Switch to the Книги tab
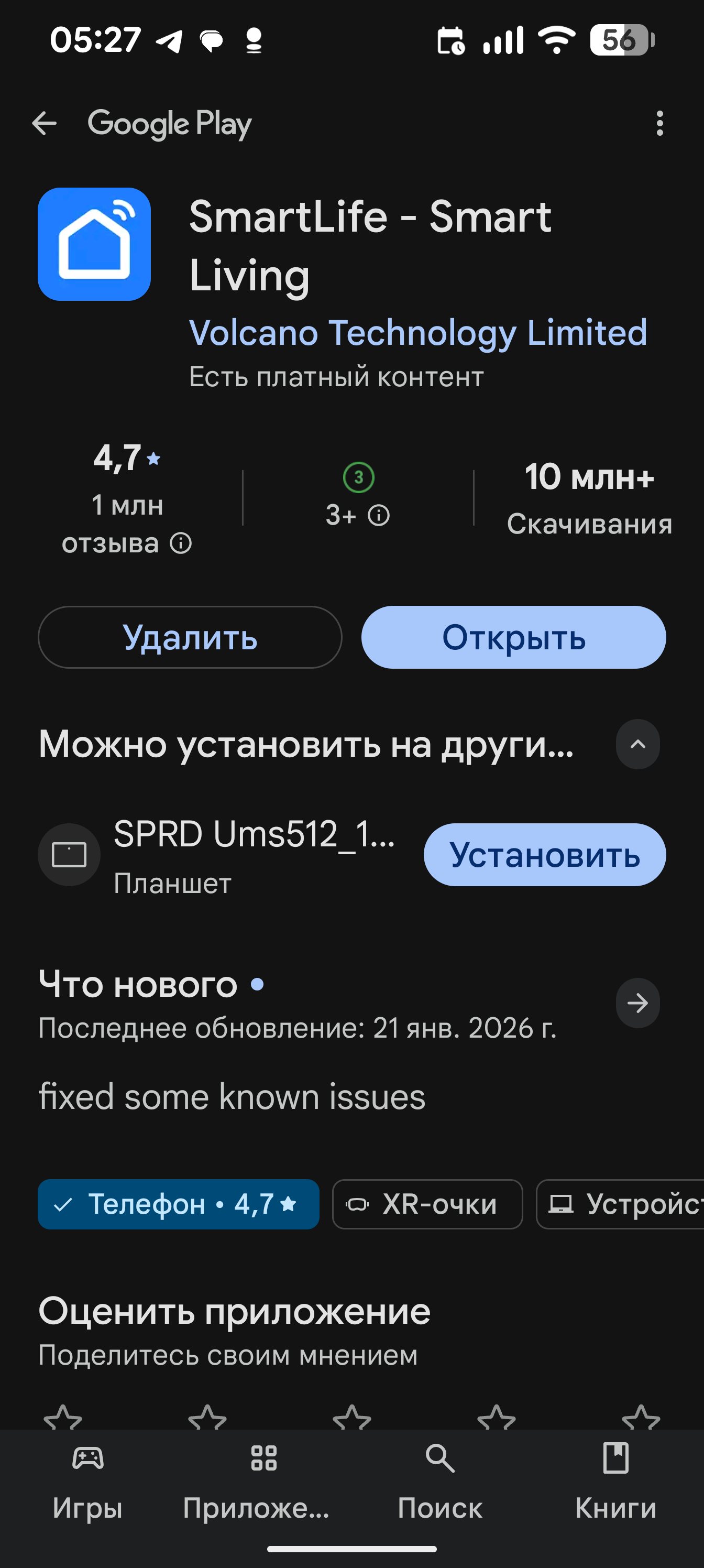The height and width of the screenshot is (1568, 704). (616, 1482)
